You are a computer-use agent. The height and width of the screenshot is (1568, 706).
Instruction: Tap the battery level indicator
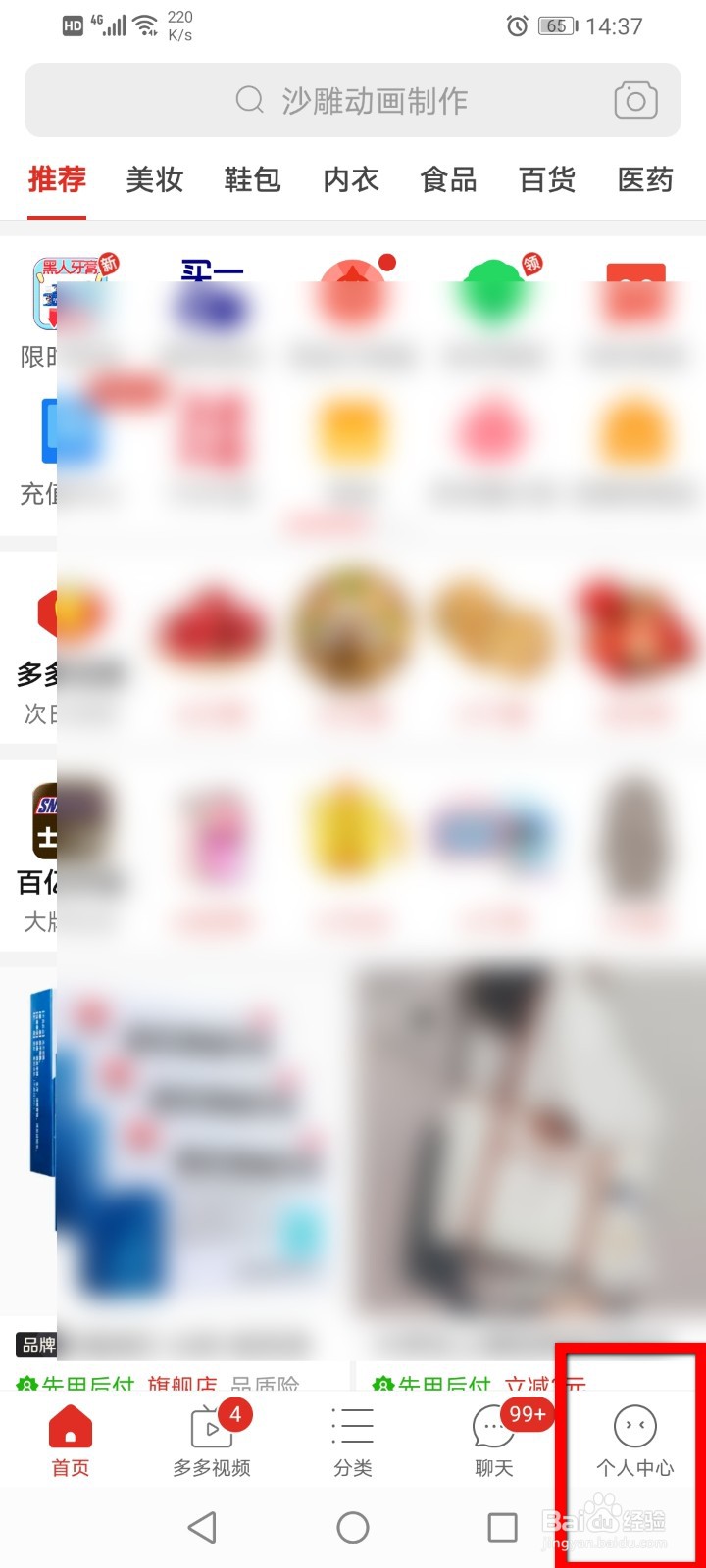pyautogui.click(x=557, y=25)
